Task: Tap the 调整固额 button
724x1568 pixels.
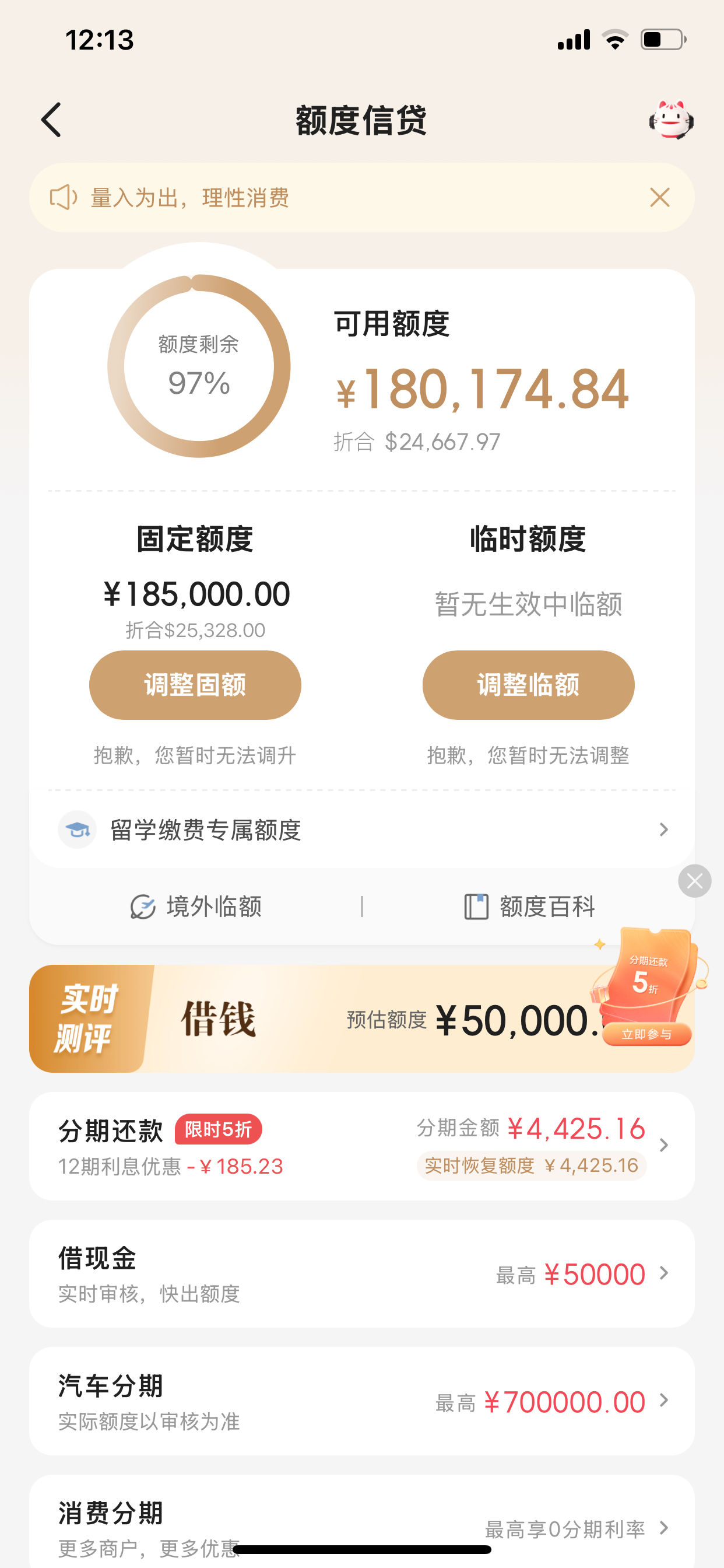Action: [x=195, y=685]
